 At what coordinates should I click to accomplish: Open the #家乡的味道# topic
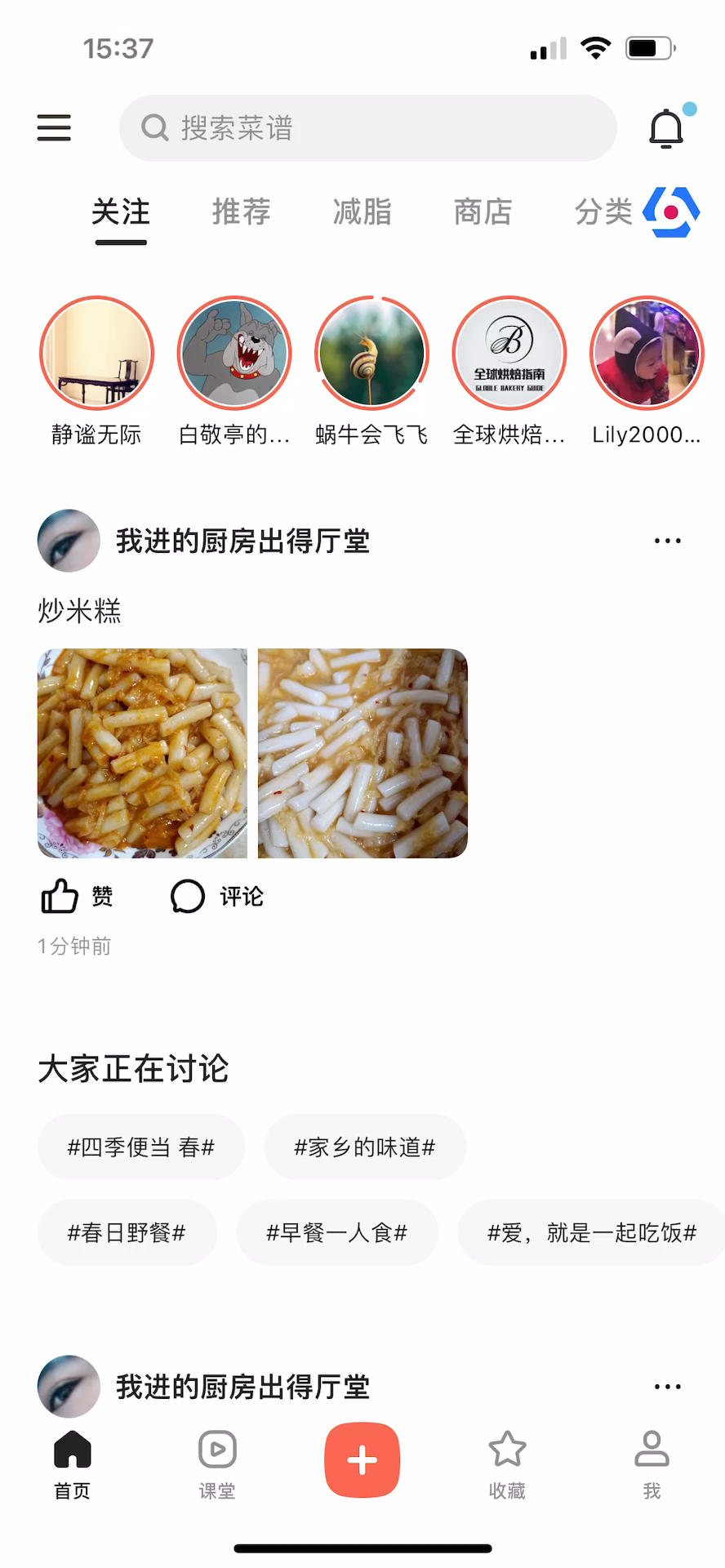pyautogui.click(x=365, y=1147)
